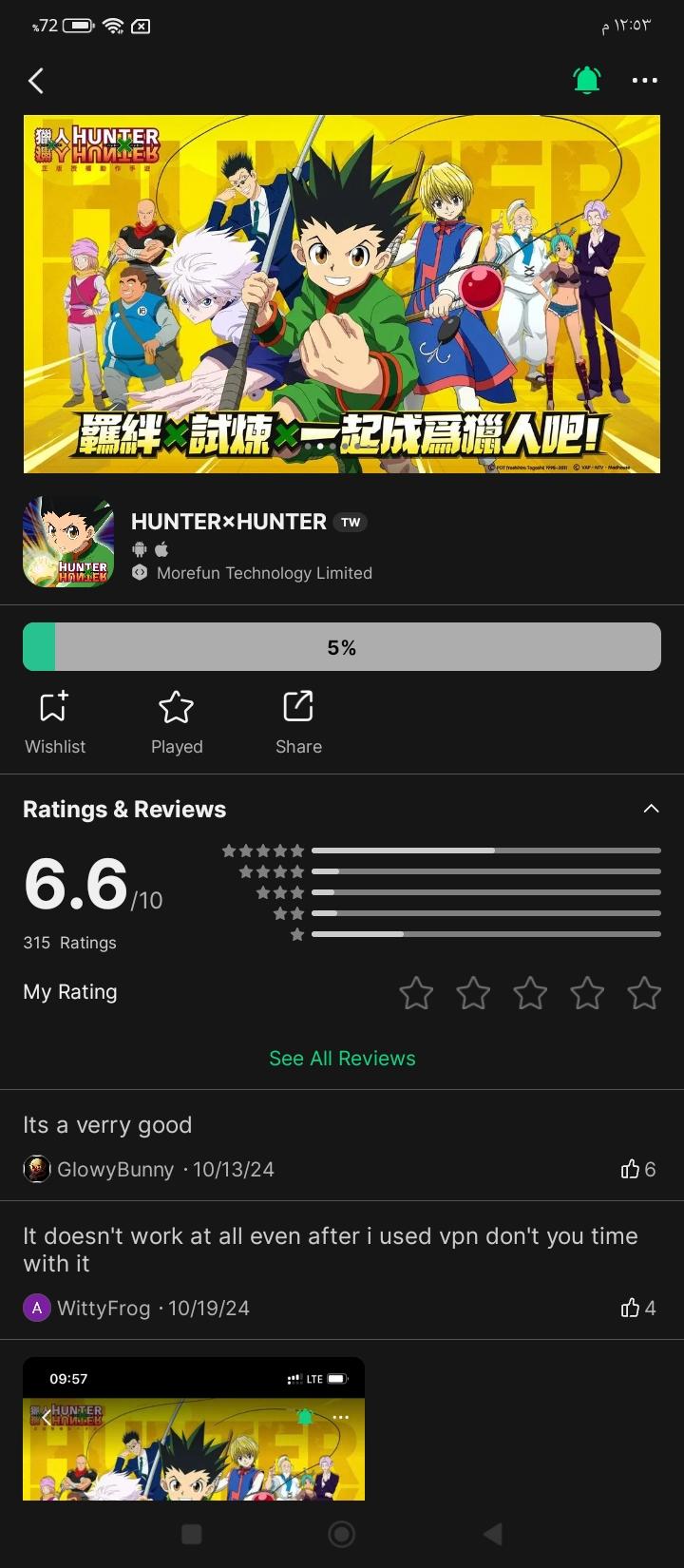
Task: Open Morefun Technology Limited developer page
Action: (x=263, y=573)
